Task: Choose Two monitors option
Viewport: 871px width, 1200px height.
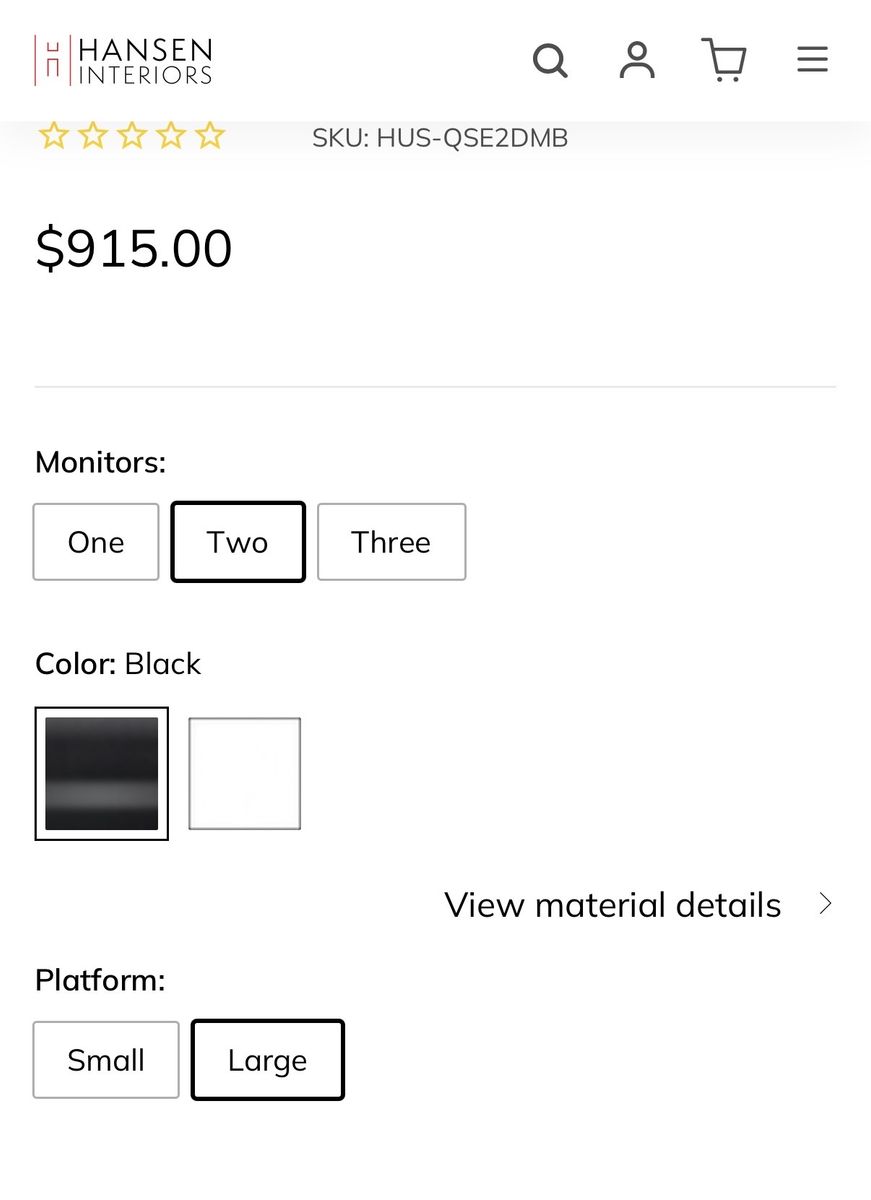Action: 238,542
